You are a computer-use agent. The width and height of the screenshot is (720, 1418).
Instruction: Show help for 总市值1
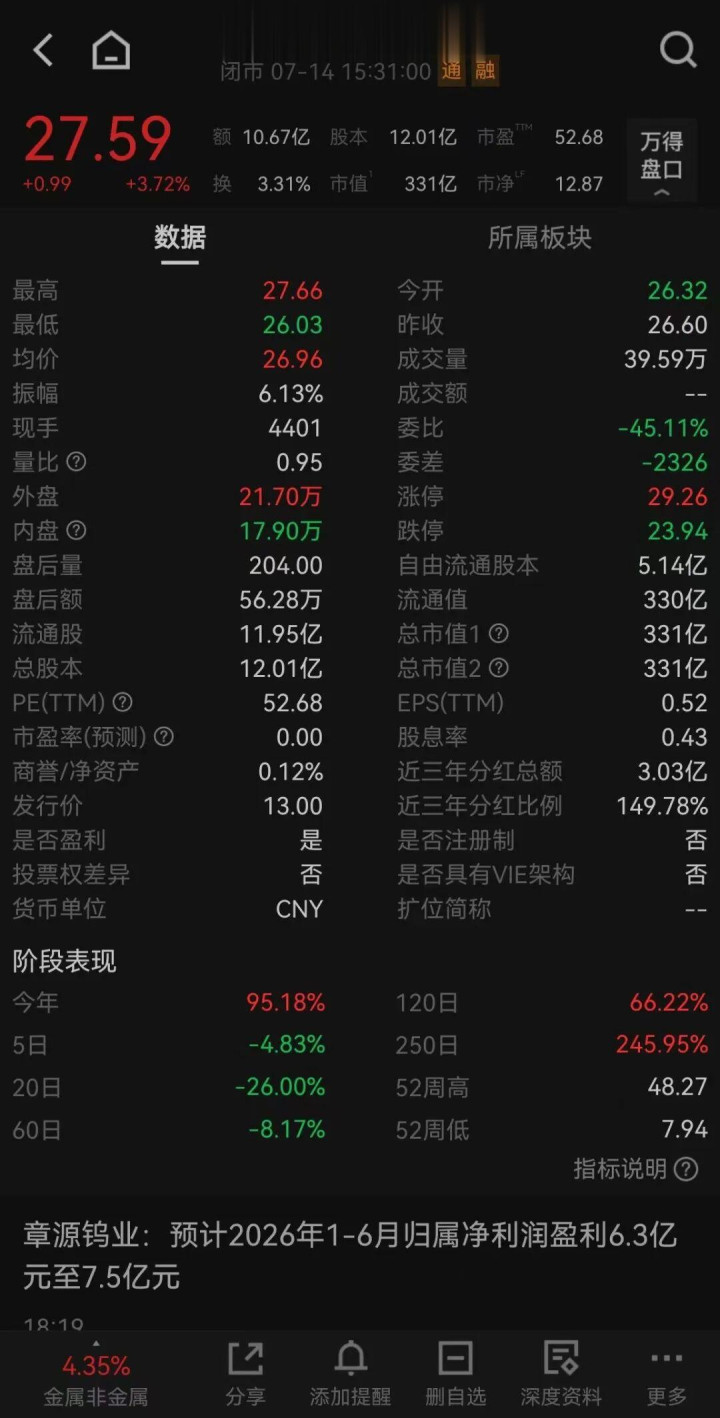(498, 634)
